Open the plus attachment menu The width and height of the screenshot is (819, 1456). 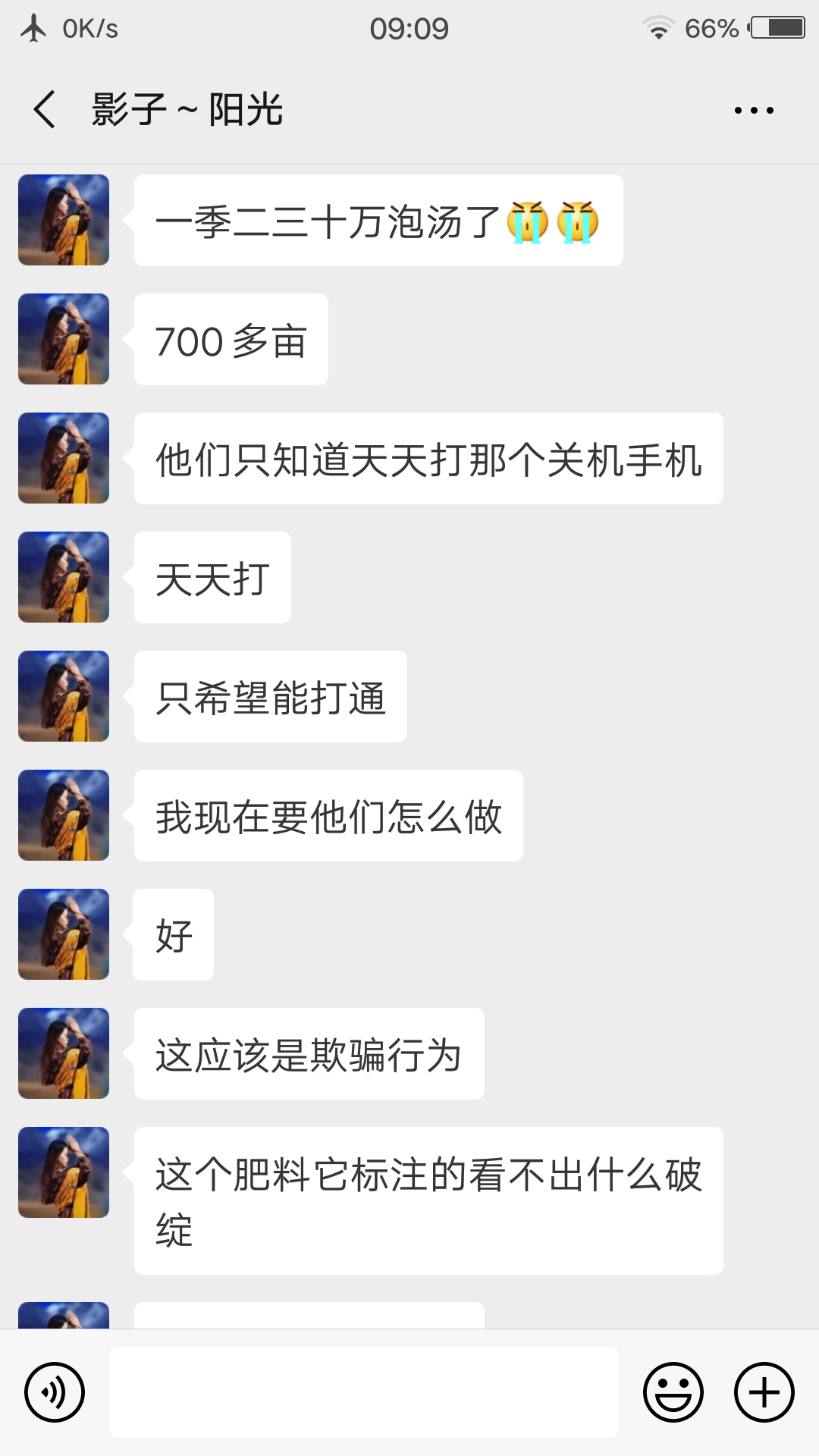[x=764, y=1392]
